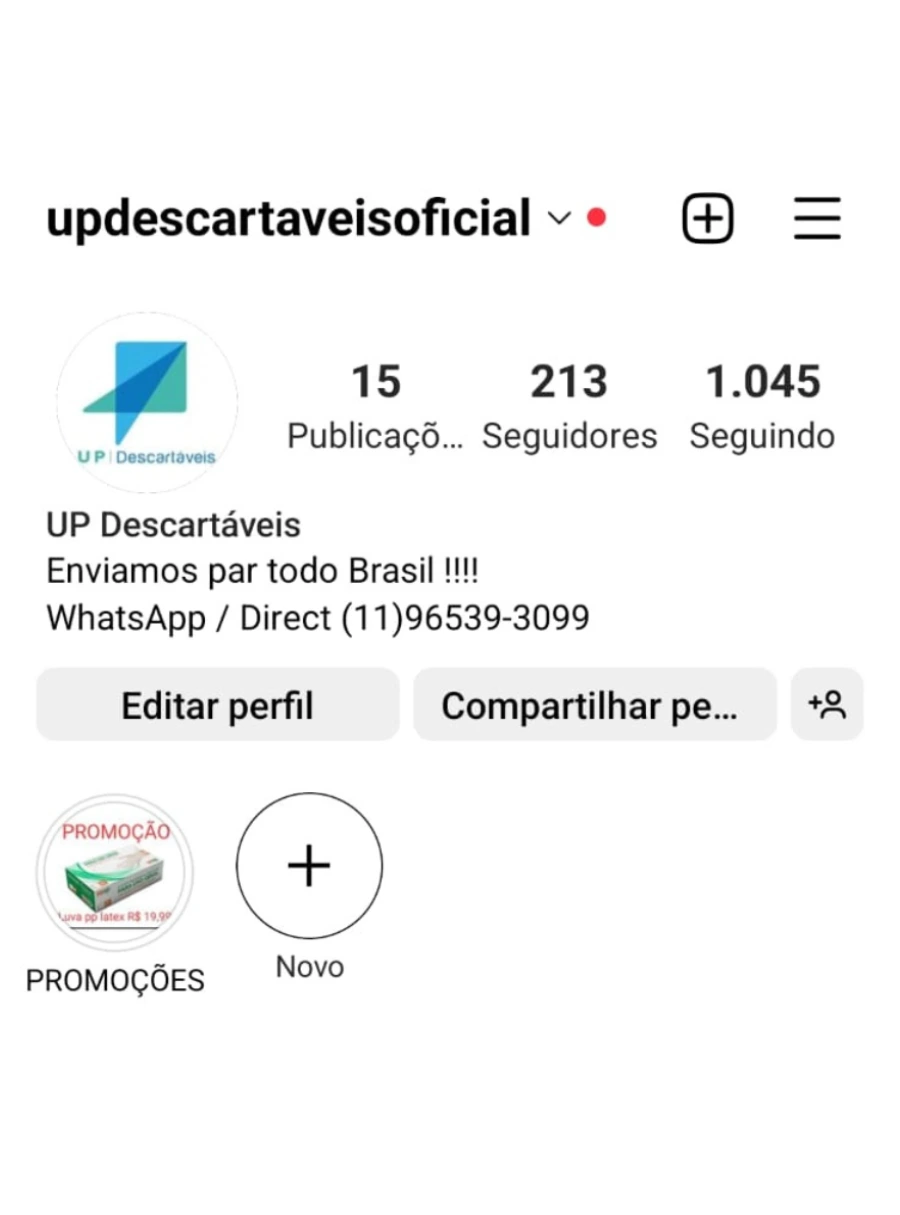Open the PROMOÇÕES story highlight
Image resolution: width=900 pixels, height=1215 pixels.
point(115,872)
